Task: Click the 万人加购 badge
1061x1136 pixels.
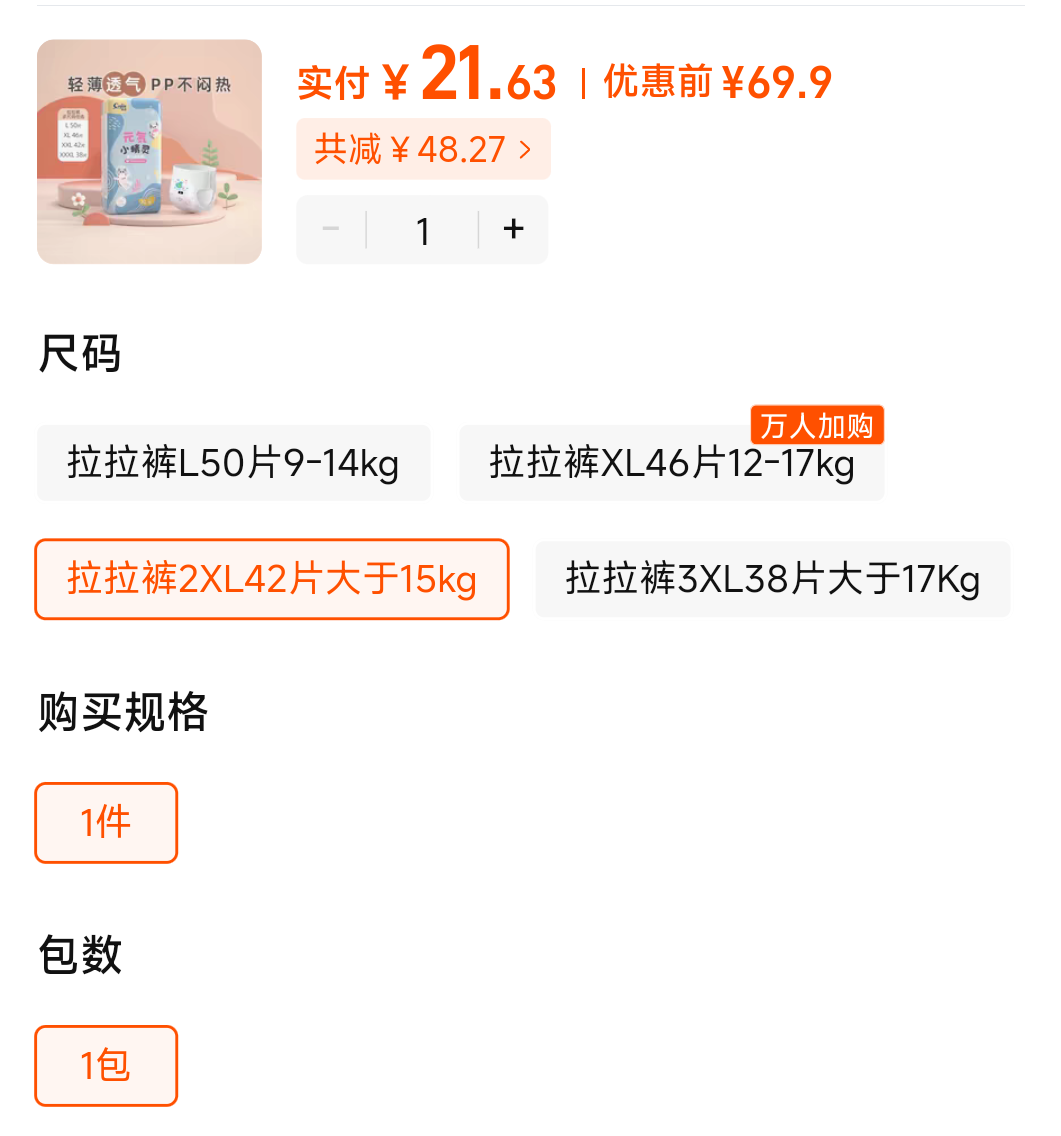Action: (816, 424)
